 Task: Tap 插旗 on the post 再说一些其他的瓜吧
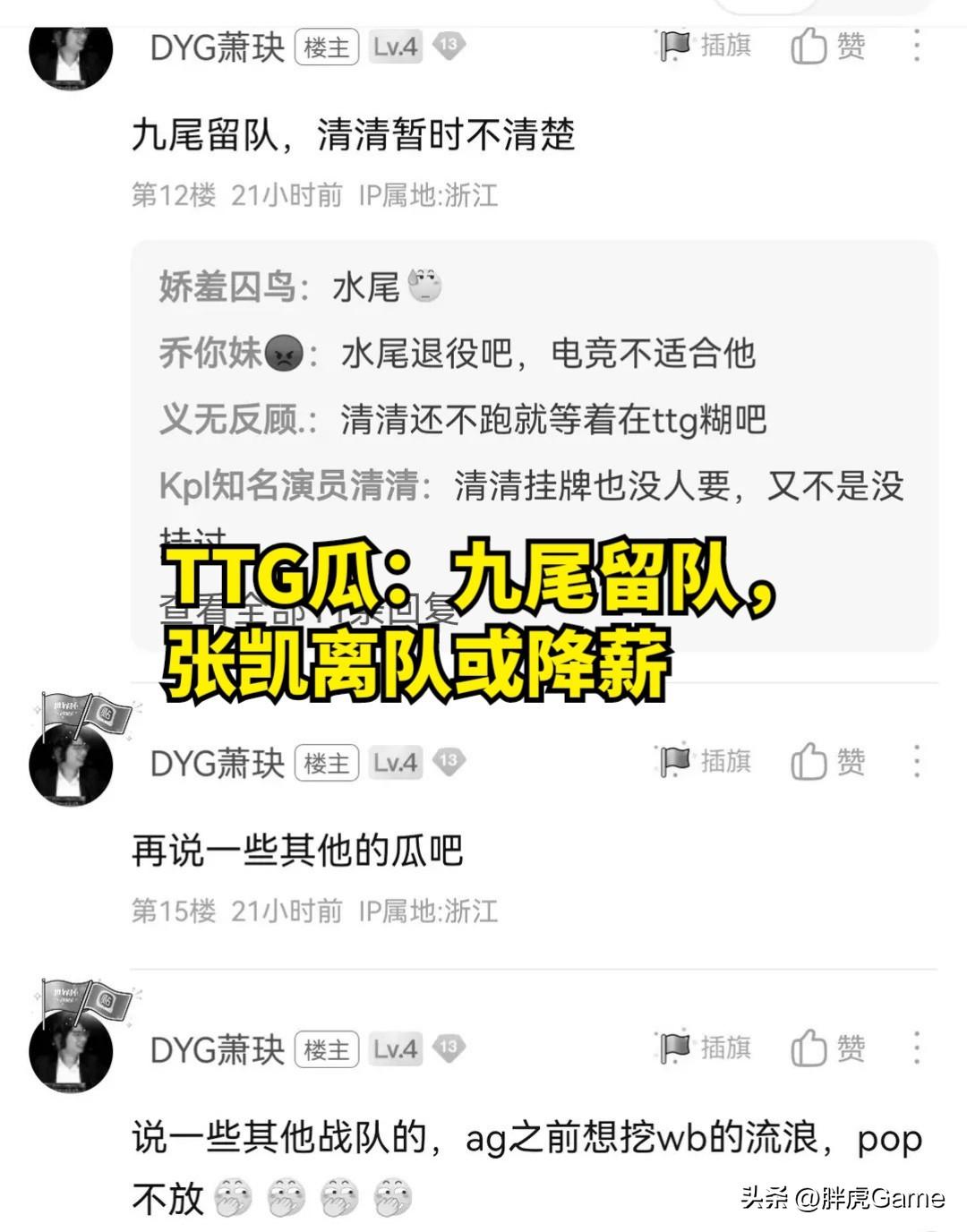pyautogui.click(x=705, y=762)
